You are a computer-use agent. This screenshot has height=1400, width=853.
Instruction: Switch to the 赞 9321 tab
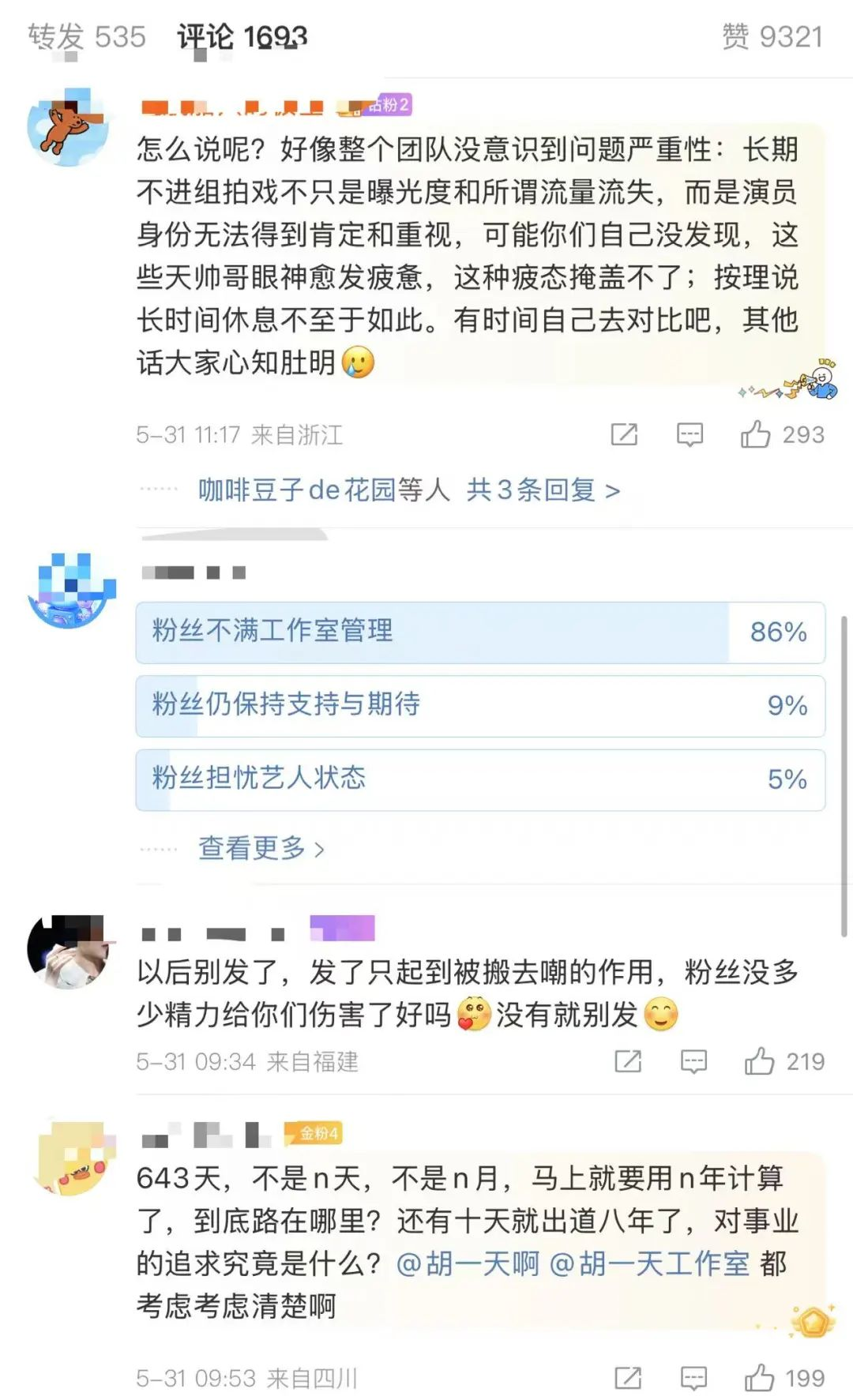point(772,37)
